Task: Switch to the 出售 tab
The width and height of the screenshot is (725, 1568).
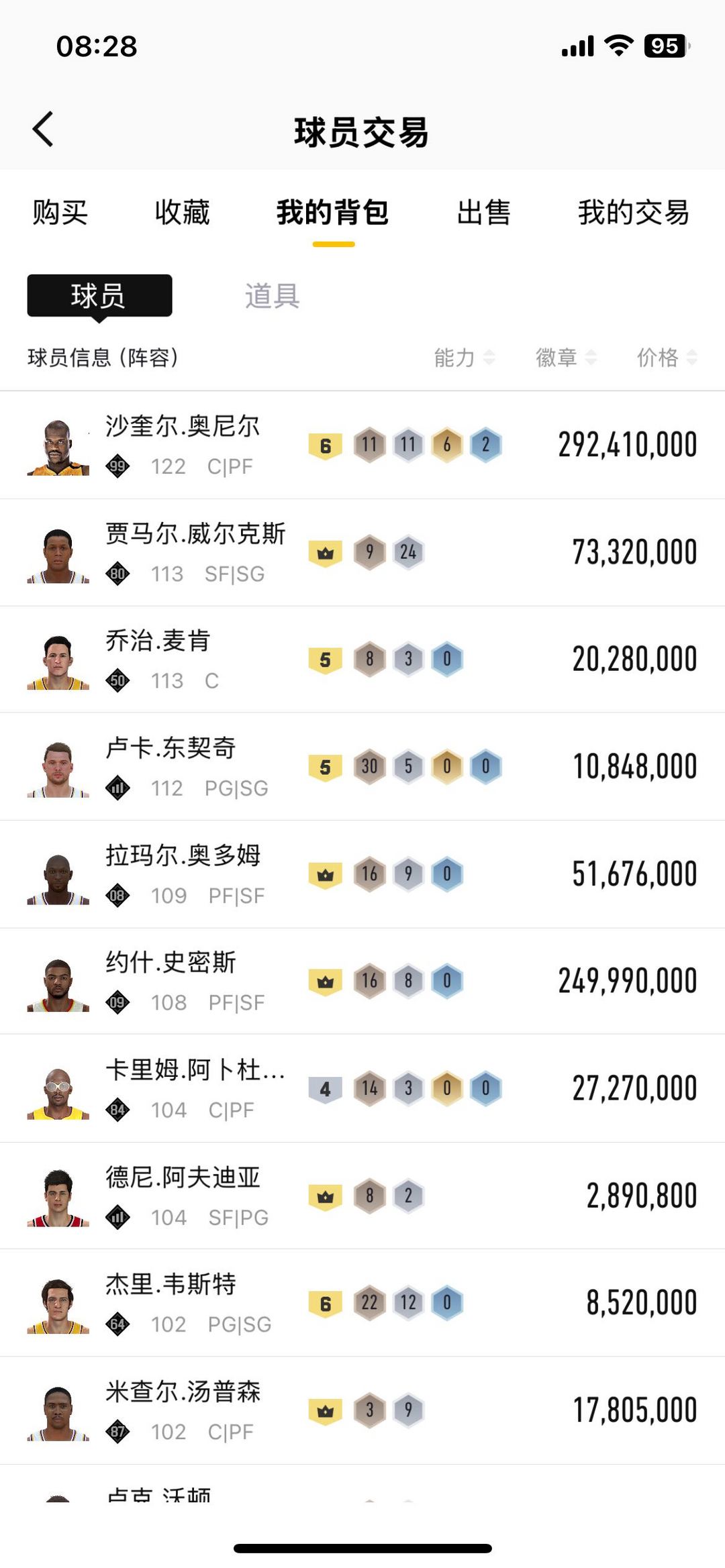Action: pos(483,213)
